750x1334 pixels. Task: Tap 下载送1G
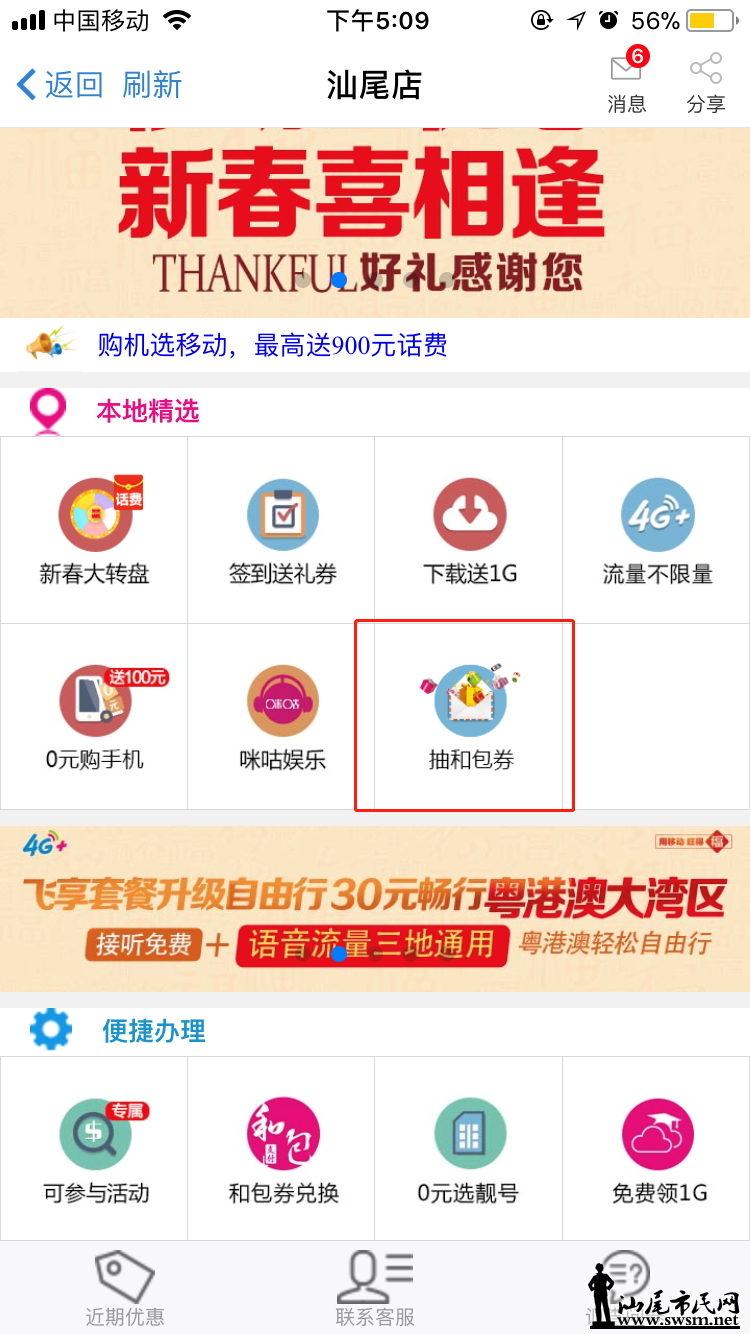pos(469,530)
